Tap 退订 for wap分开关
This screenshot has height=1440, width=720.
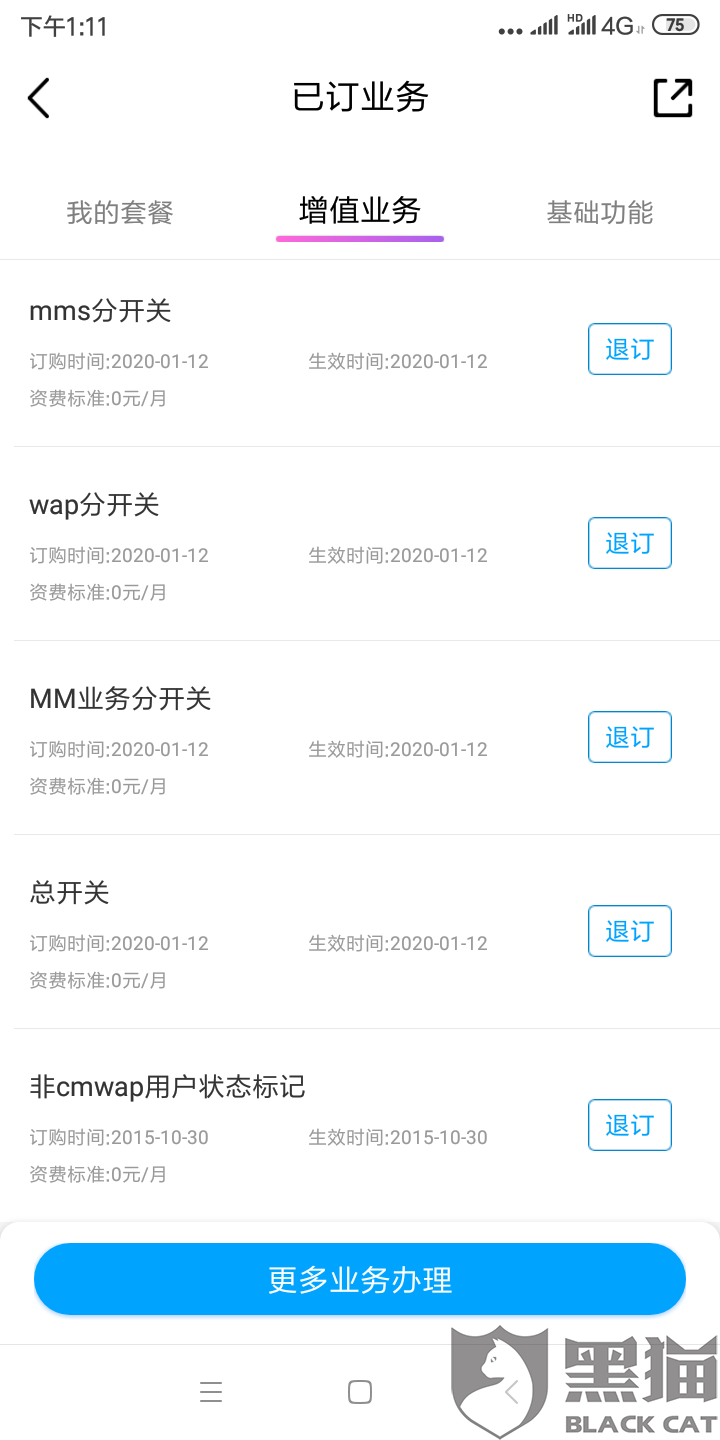[x=629, y=543]
